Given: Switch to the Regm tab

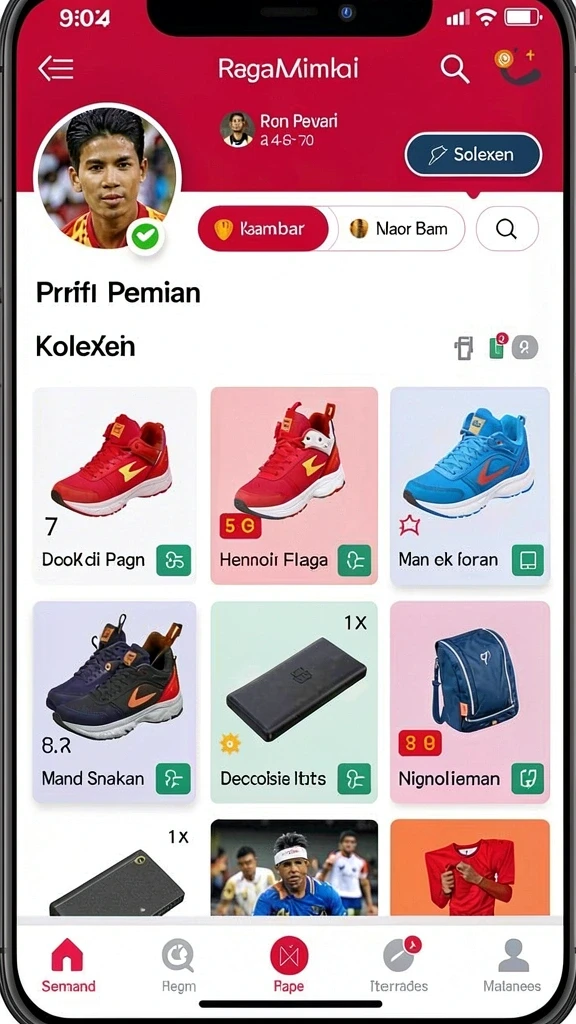Looking at the screenshot, I should (x=178, y=965).
